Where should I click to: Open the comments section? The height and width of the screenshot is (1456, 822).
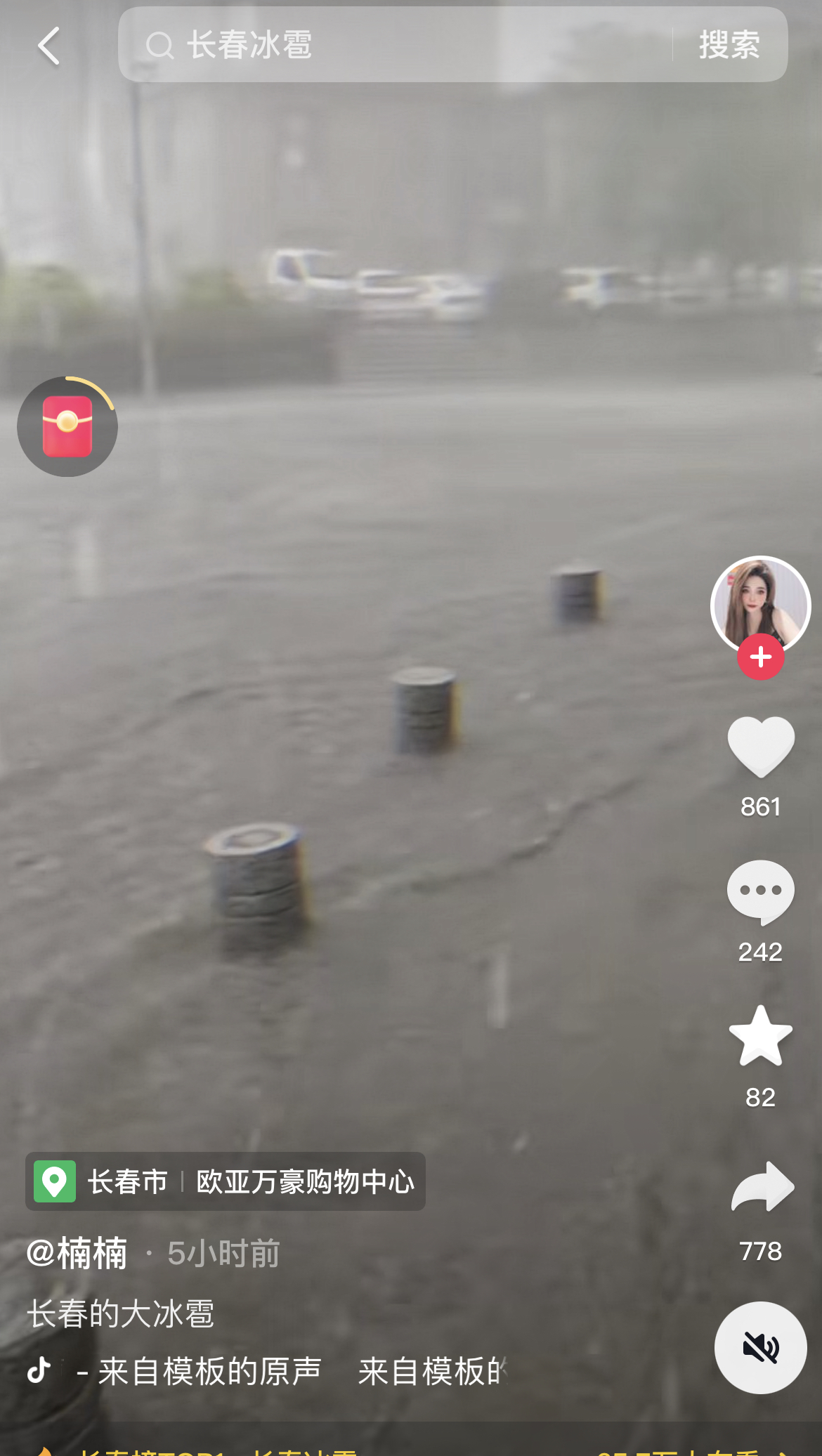point(760,892)
